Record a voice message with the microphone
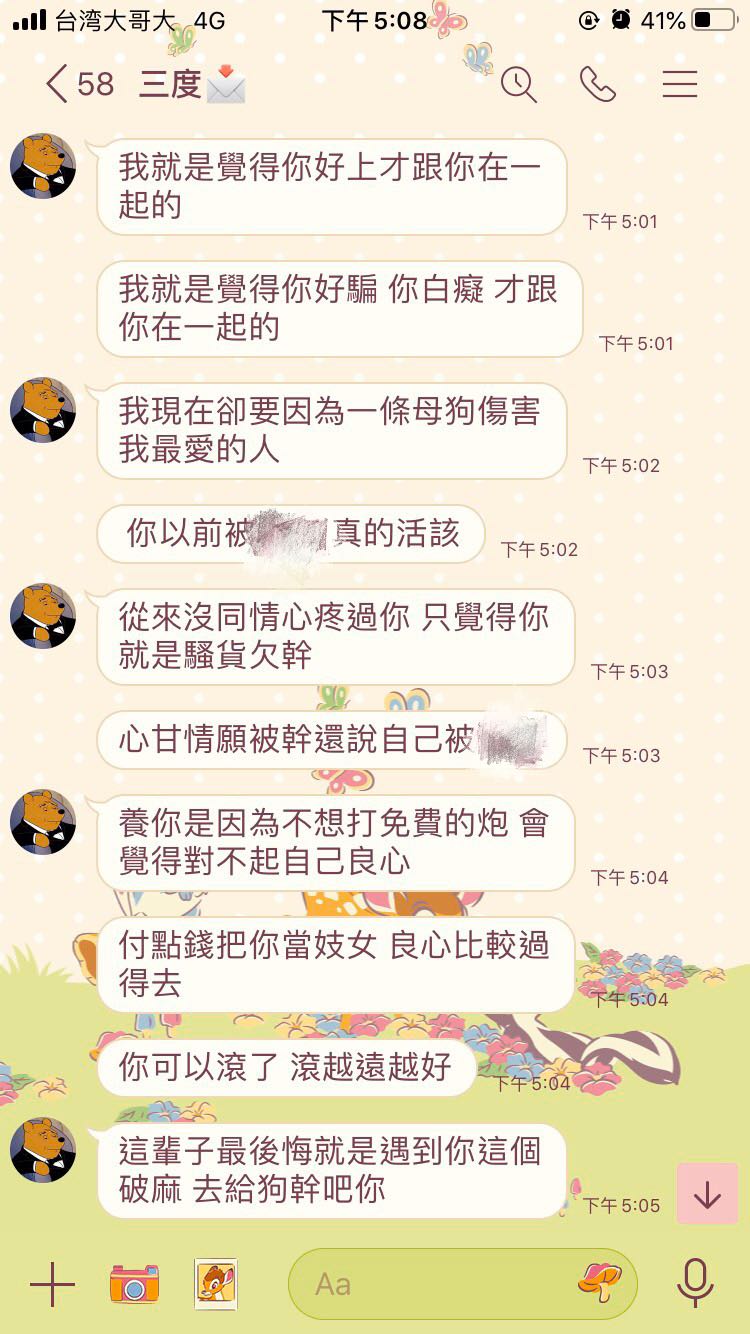Viewport: 750px width, 1334px height. click(x=695, y=1284)
